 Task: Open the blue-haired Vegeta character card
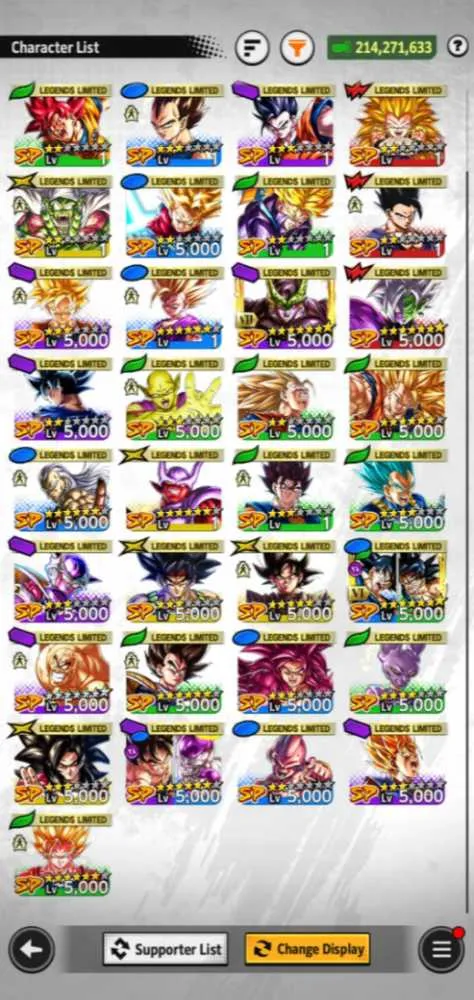pos(396,489)
